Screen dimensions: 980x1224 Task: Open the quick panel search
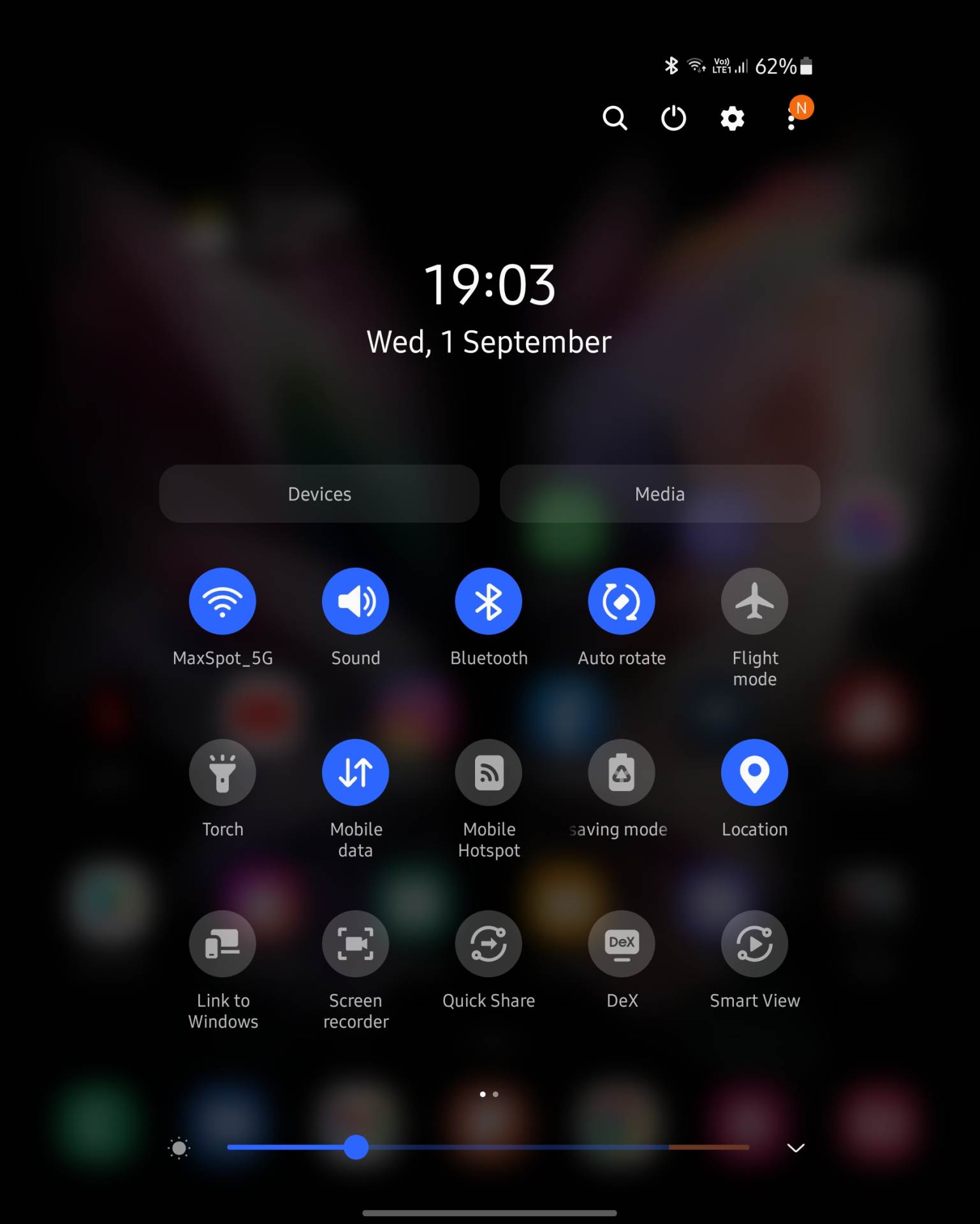coord(615,118)
